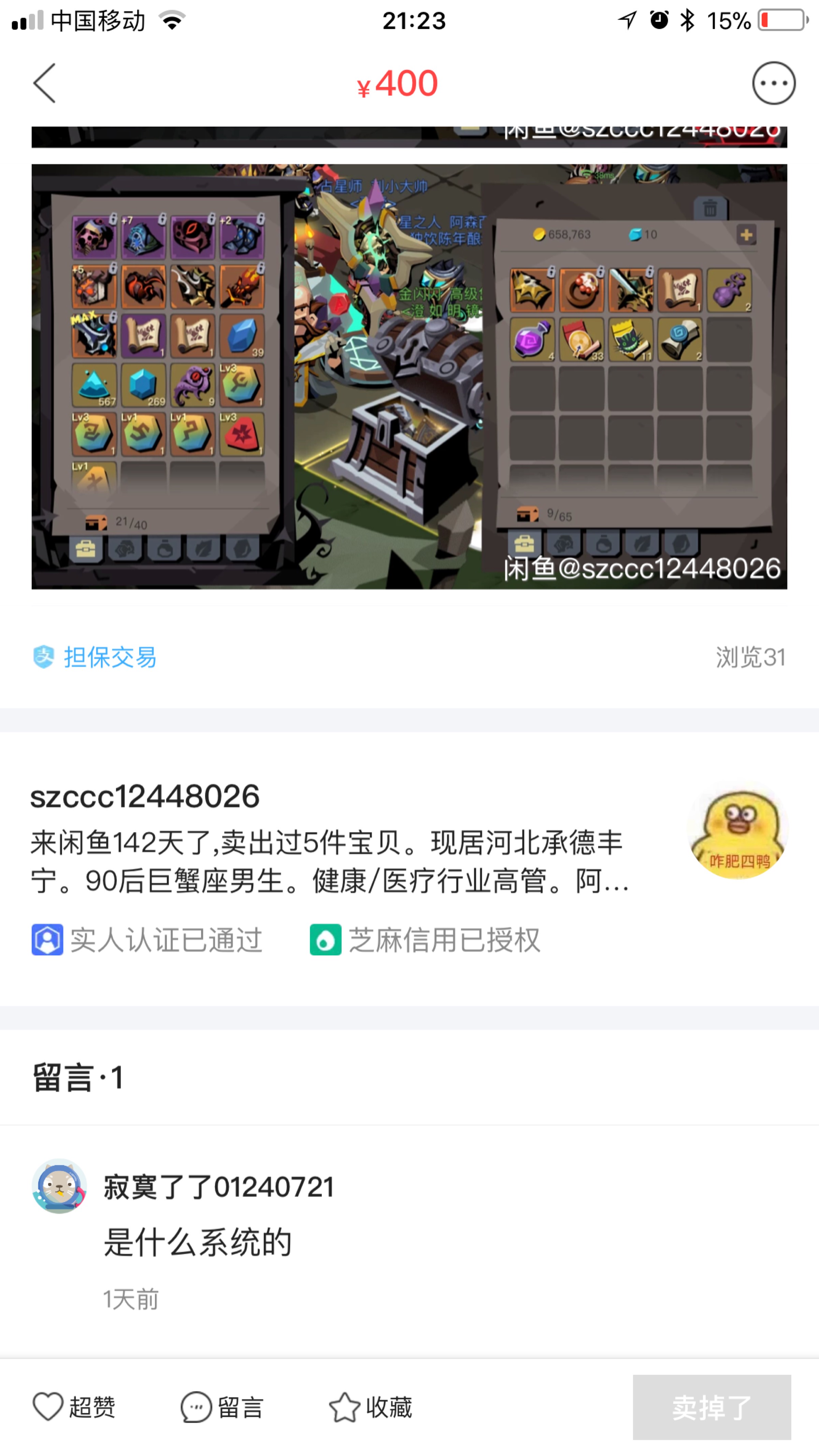Open the 担保交易 guaranteed trade info

tap(95, 657)
